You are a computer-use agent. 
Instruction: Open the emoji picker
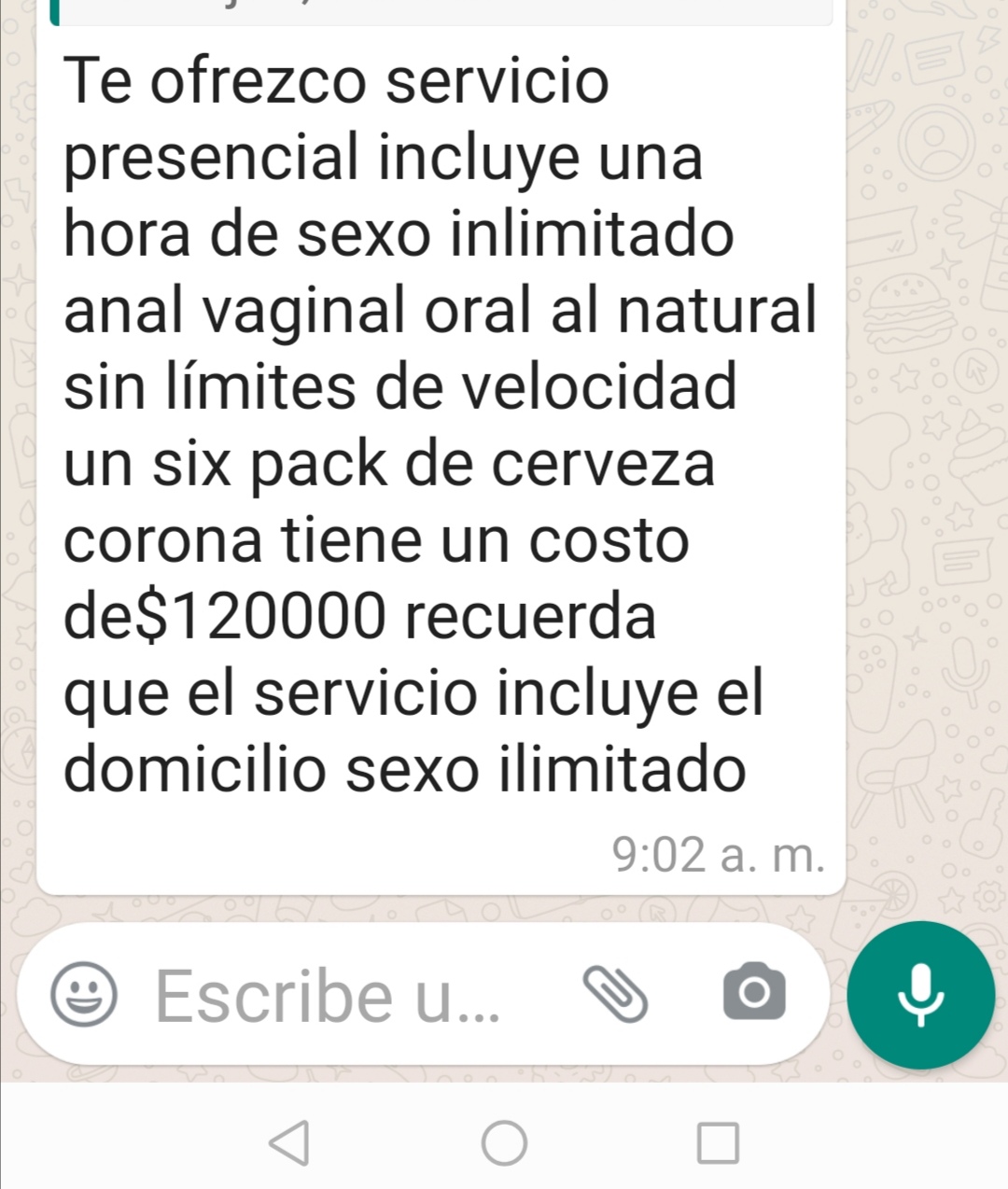click(x=84, y=994)
